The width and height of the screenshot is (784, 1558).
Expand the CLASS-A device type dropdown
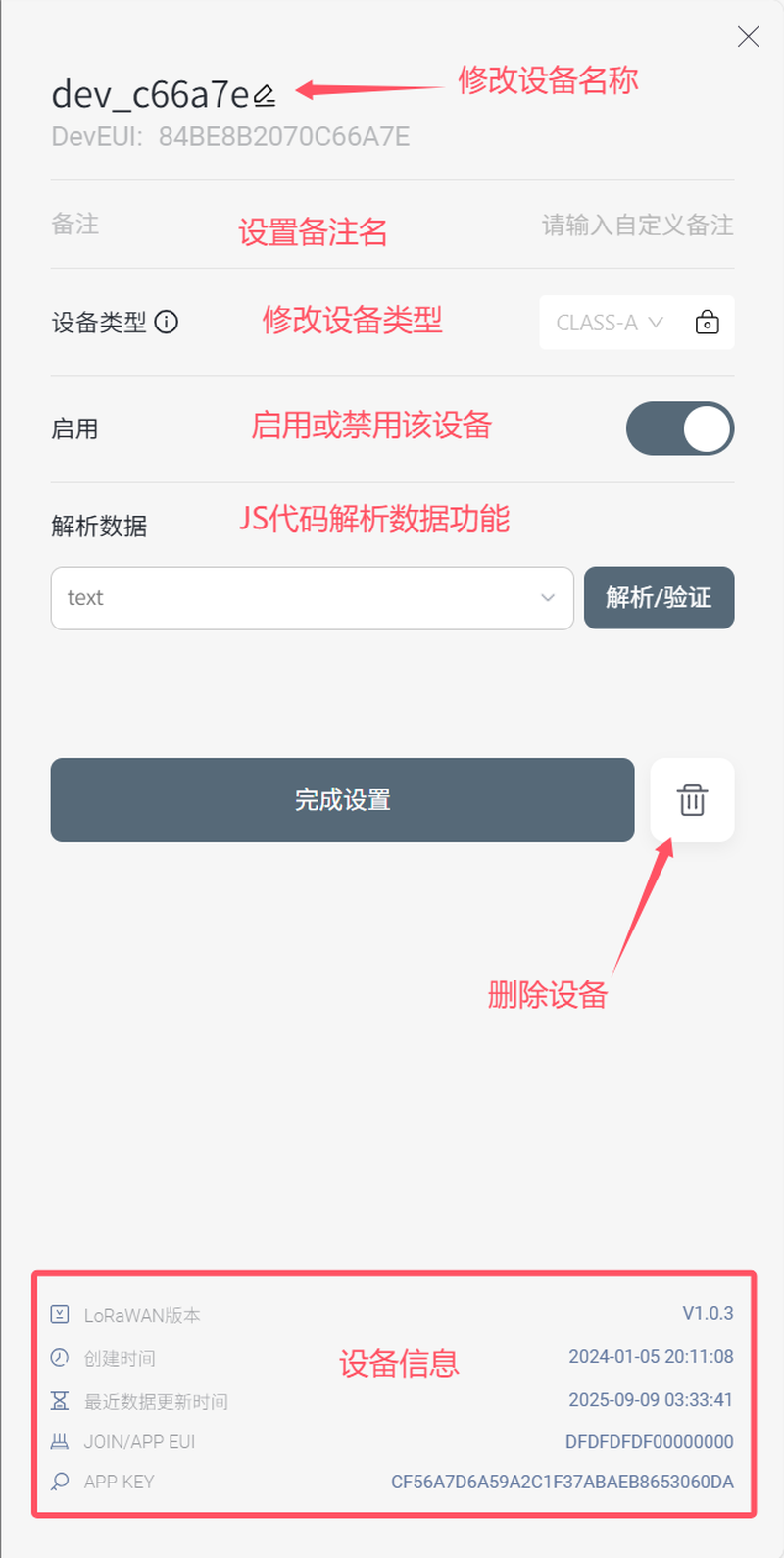610,323
